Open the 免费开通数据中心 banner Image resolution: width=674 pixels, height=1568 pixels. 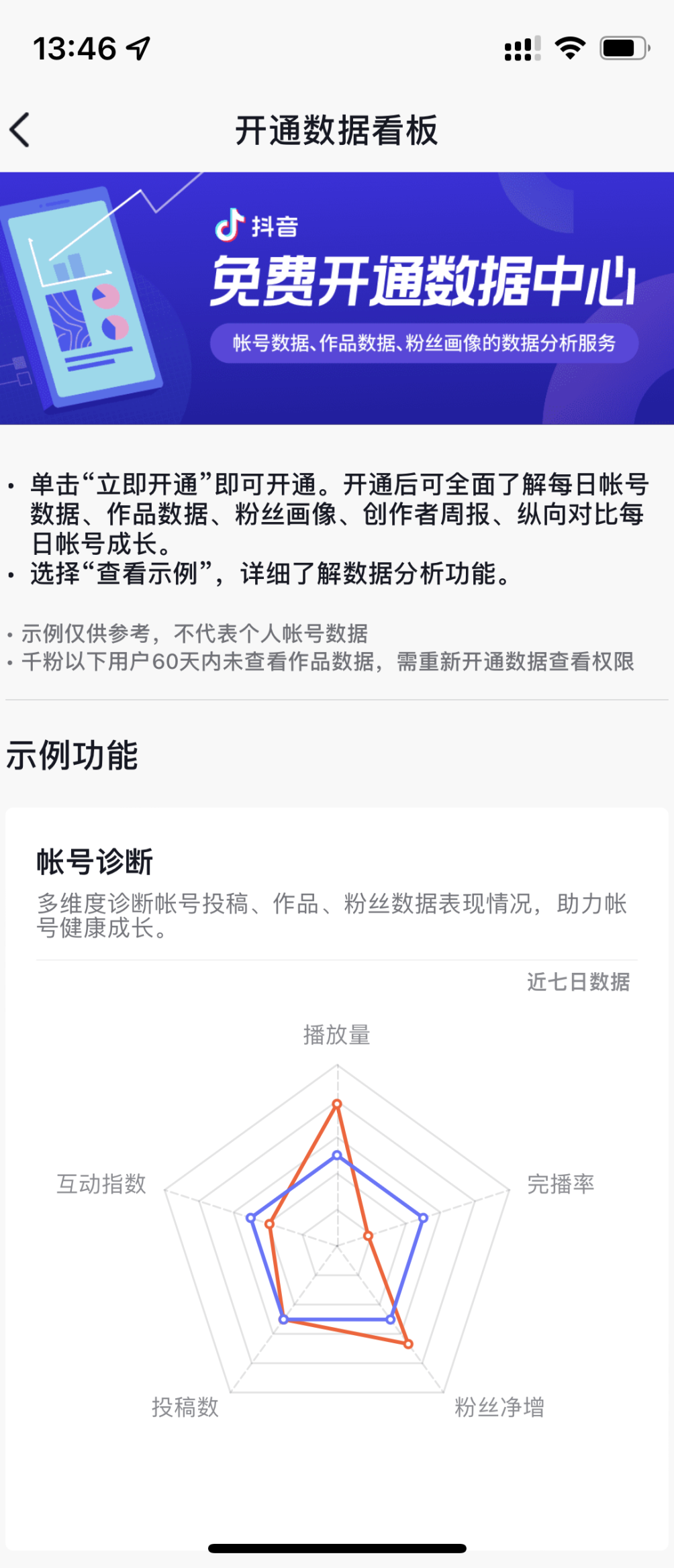(x=337, y=298)
